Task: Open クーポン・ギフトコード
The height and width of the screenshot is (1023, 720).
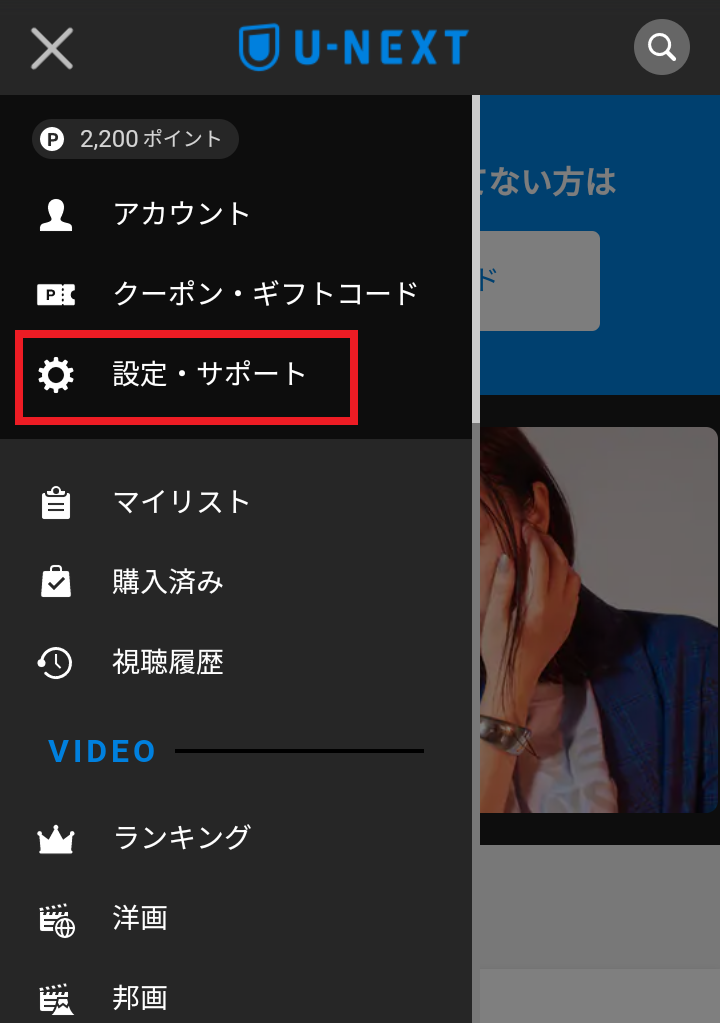Action: 264,294
